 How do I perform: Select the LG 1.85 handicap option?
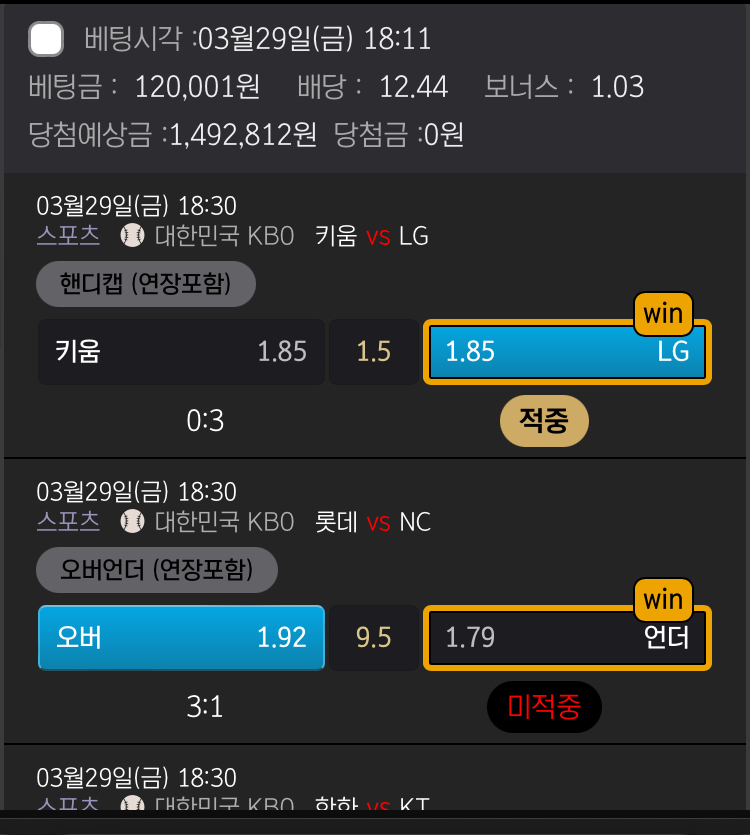[567, 352]
